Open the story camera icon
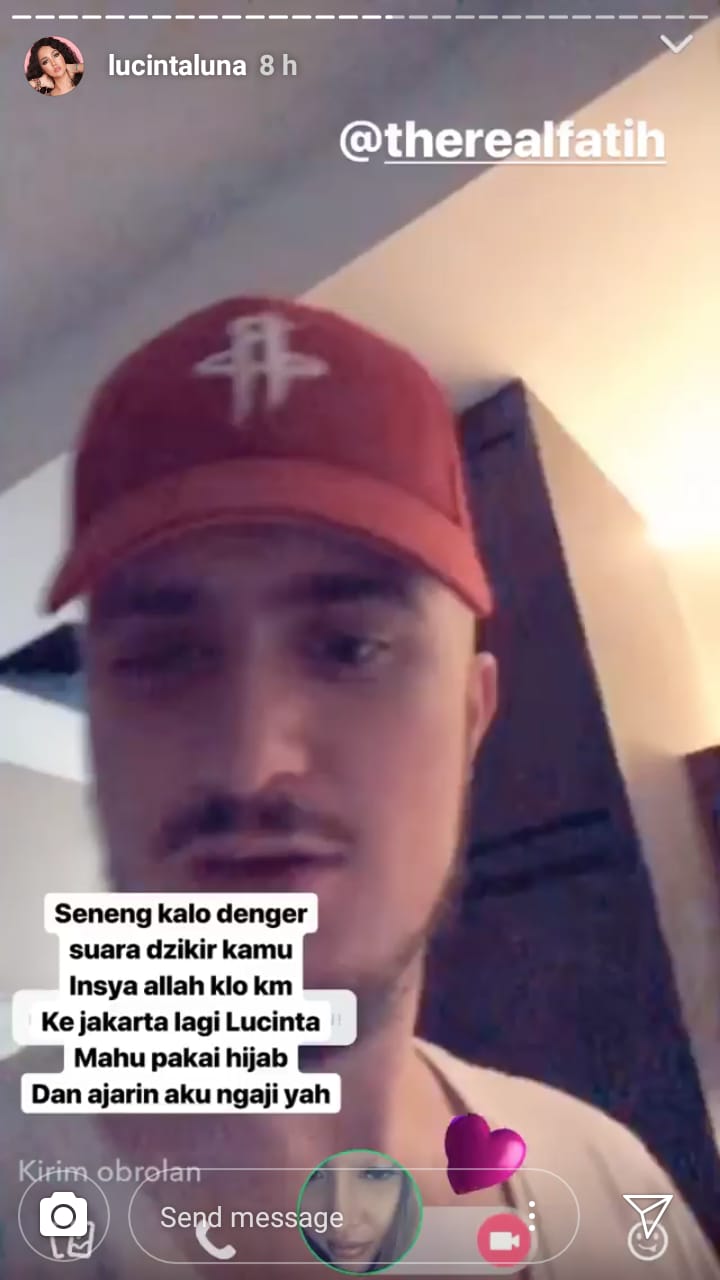The height and width of the screenshot is (1280, 720). click(x=63, y=1217)
